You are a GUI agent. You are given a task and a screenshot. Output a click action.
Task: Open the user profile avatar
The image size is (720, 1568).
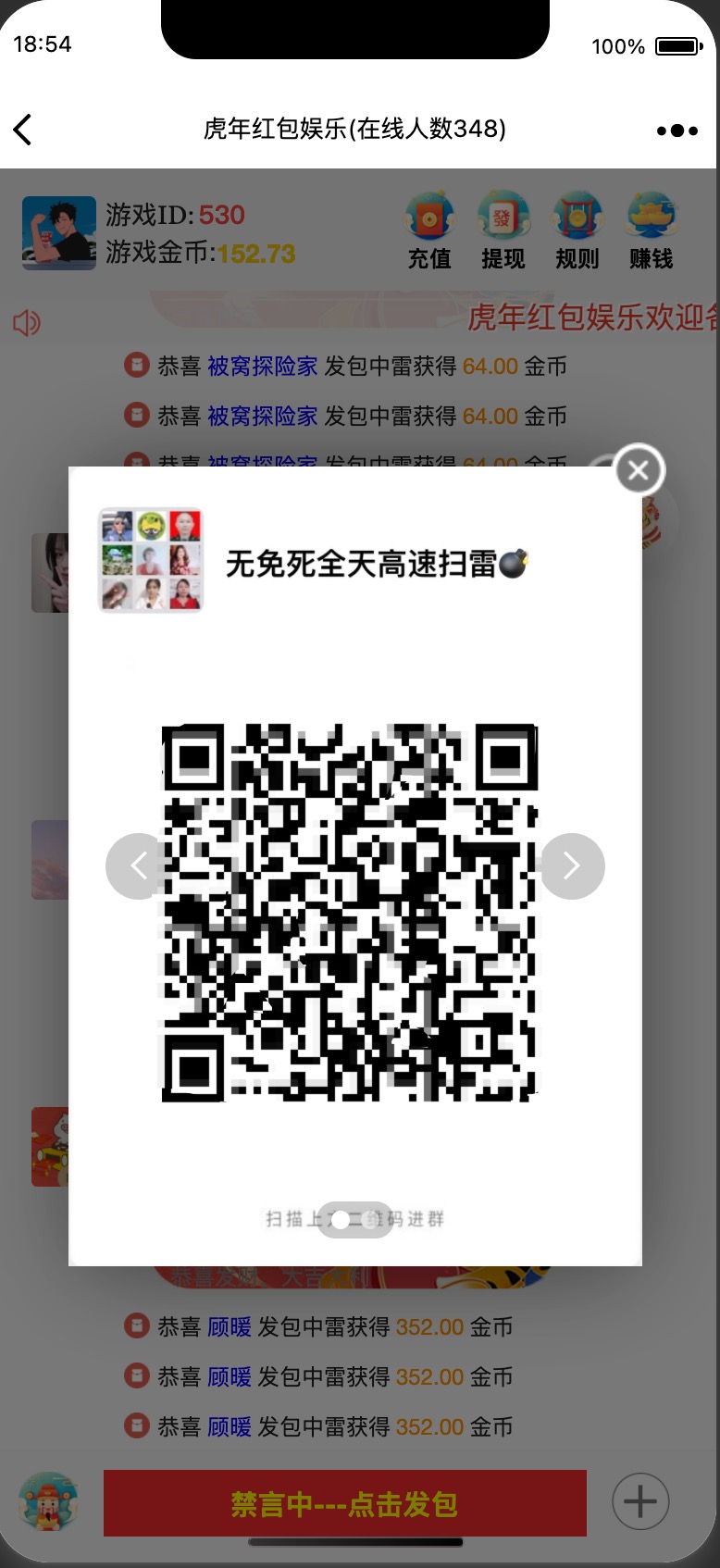click(59, 233)
